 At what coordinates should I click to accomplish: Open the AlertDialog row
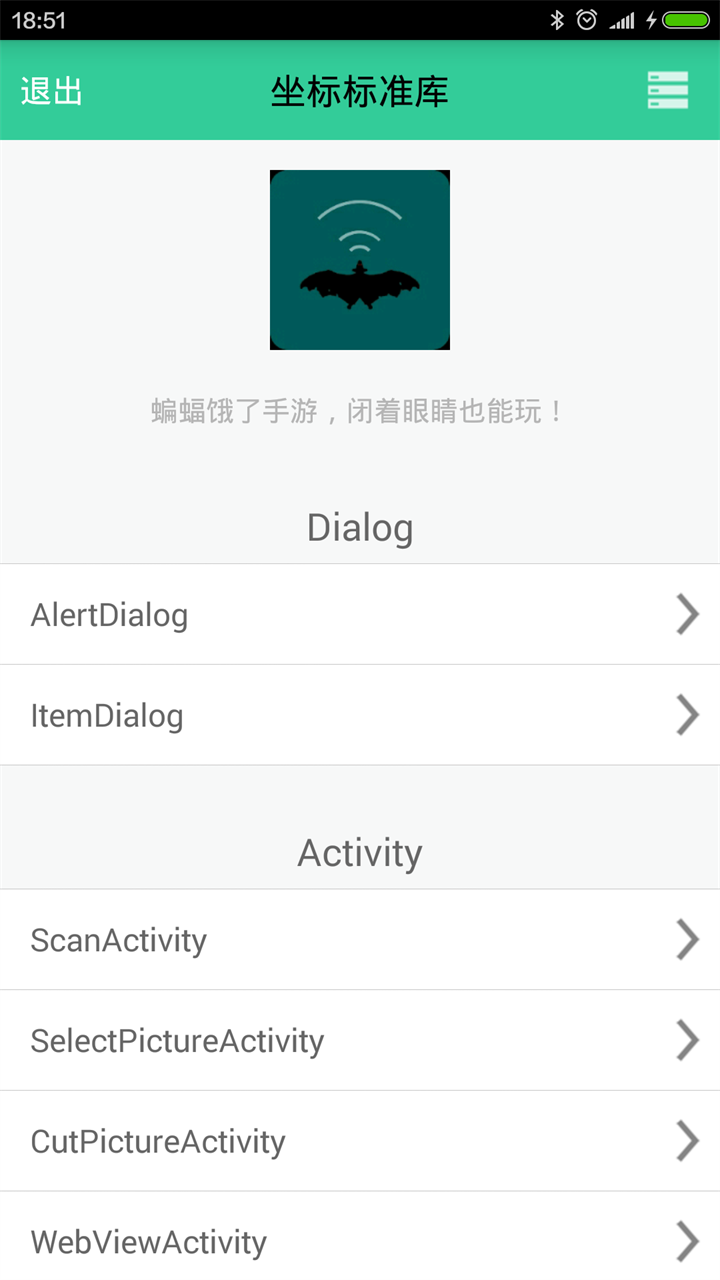360,614
